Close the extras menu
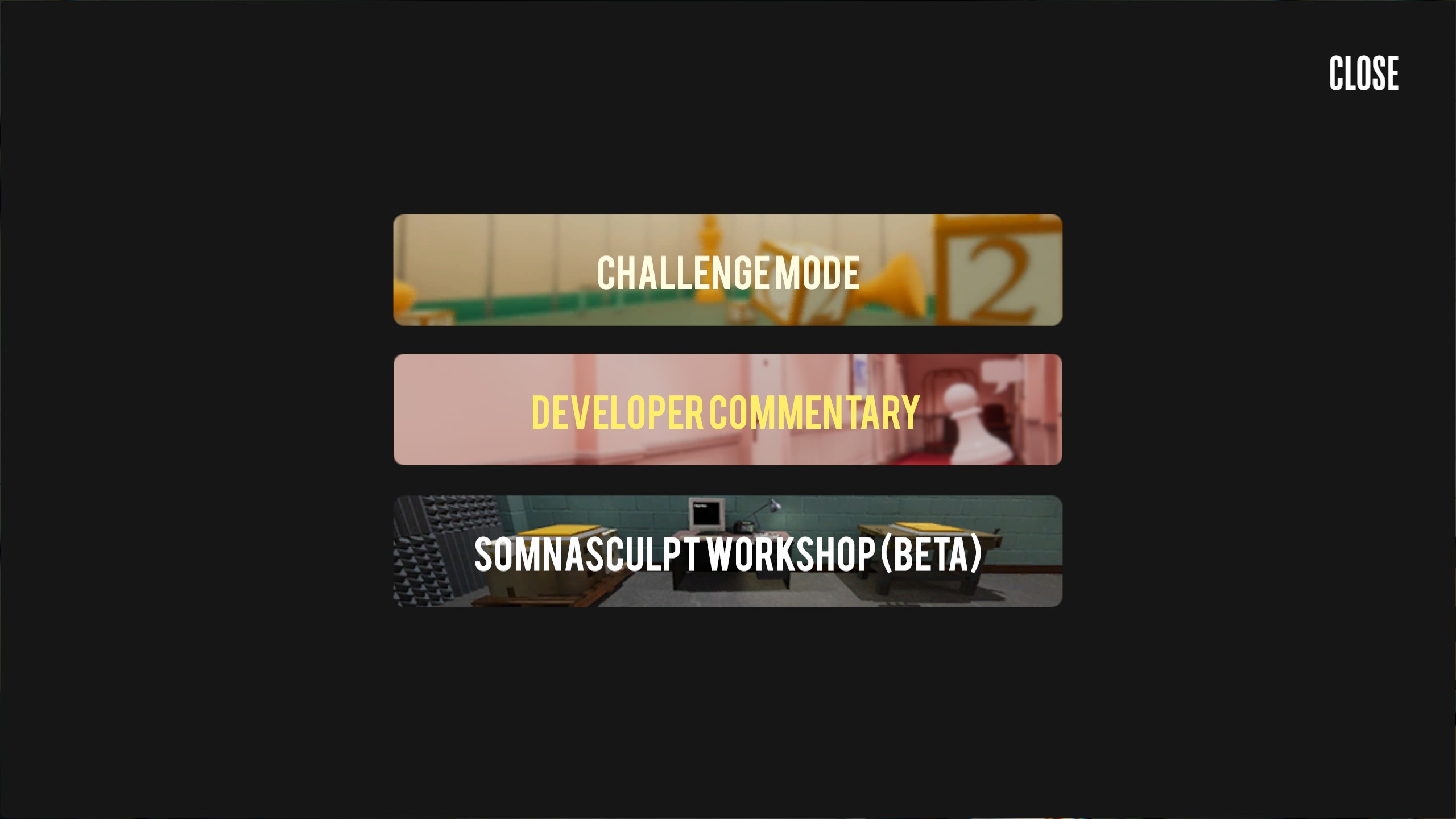Viewport: 1456px width, 819px height. point(1363,73)
